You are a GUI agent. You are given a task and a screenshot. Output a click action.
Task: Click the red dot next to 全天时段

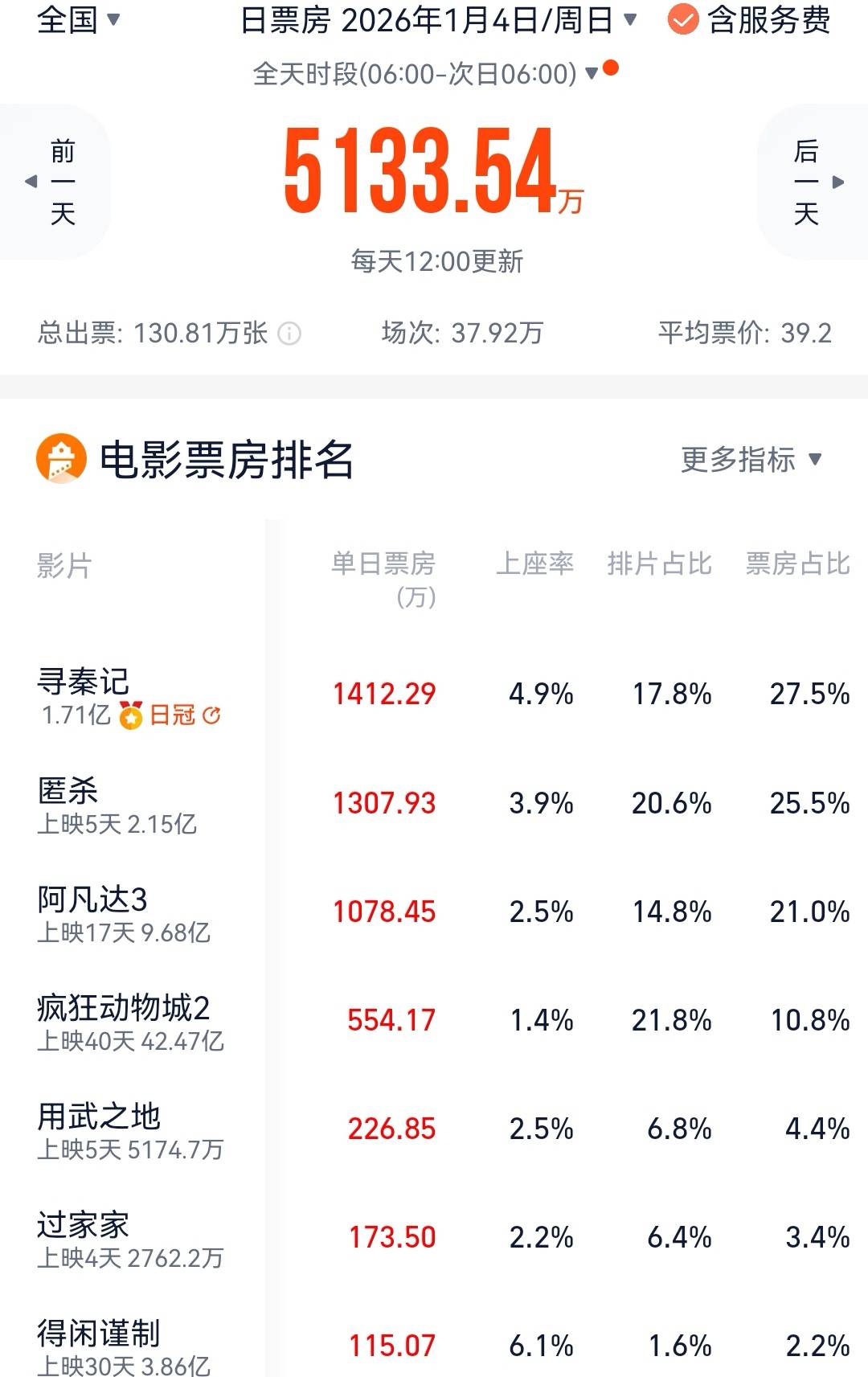[x=611, y=71]
